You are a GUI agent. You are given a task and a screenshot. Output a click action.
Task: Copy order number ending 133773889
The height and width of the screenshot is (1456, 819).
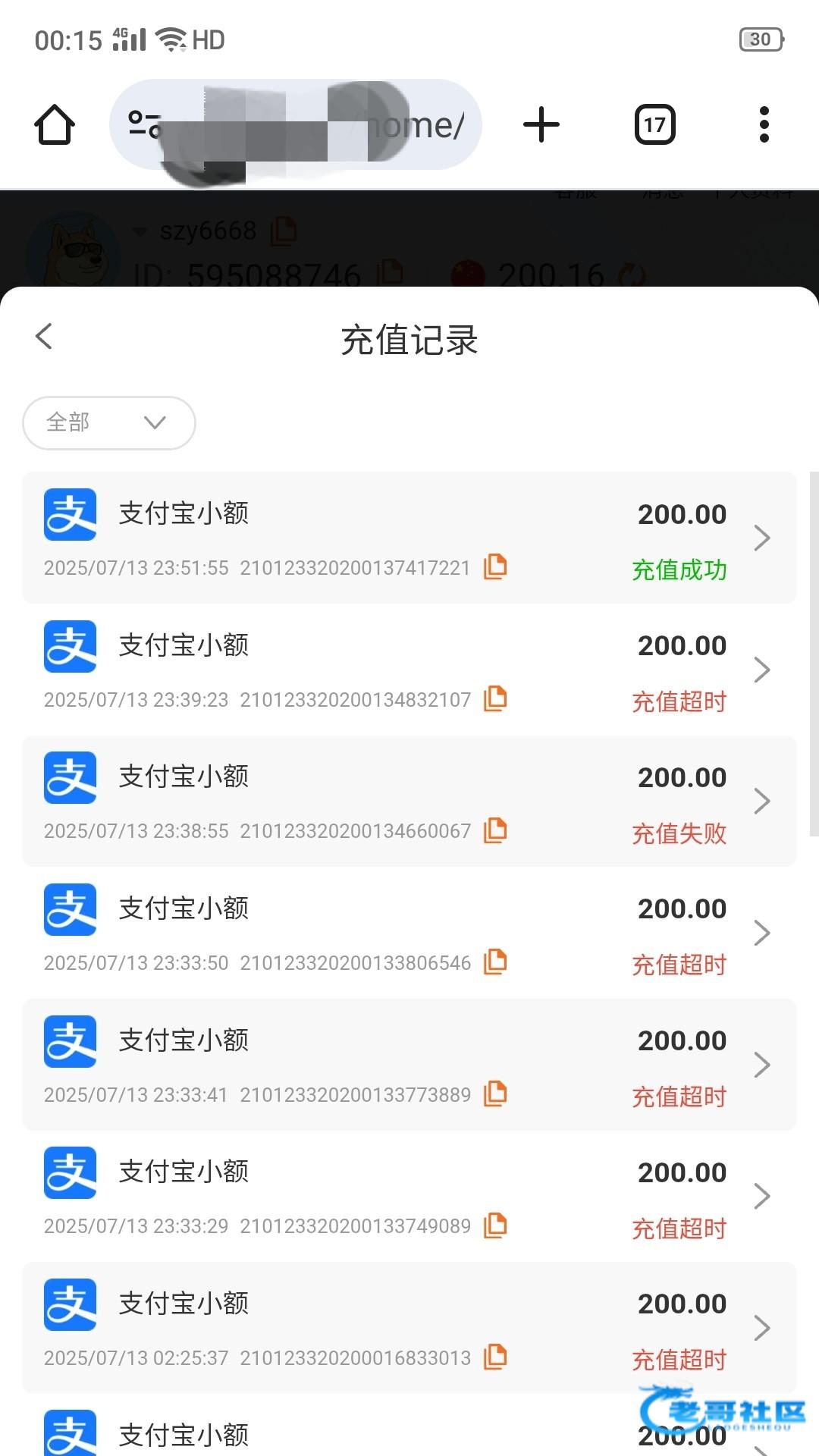pos(495,1094)
